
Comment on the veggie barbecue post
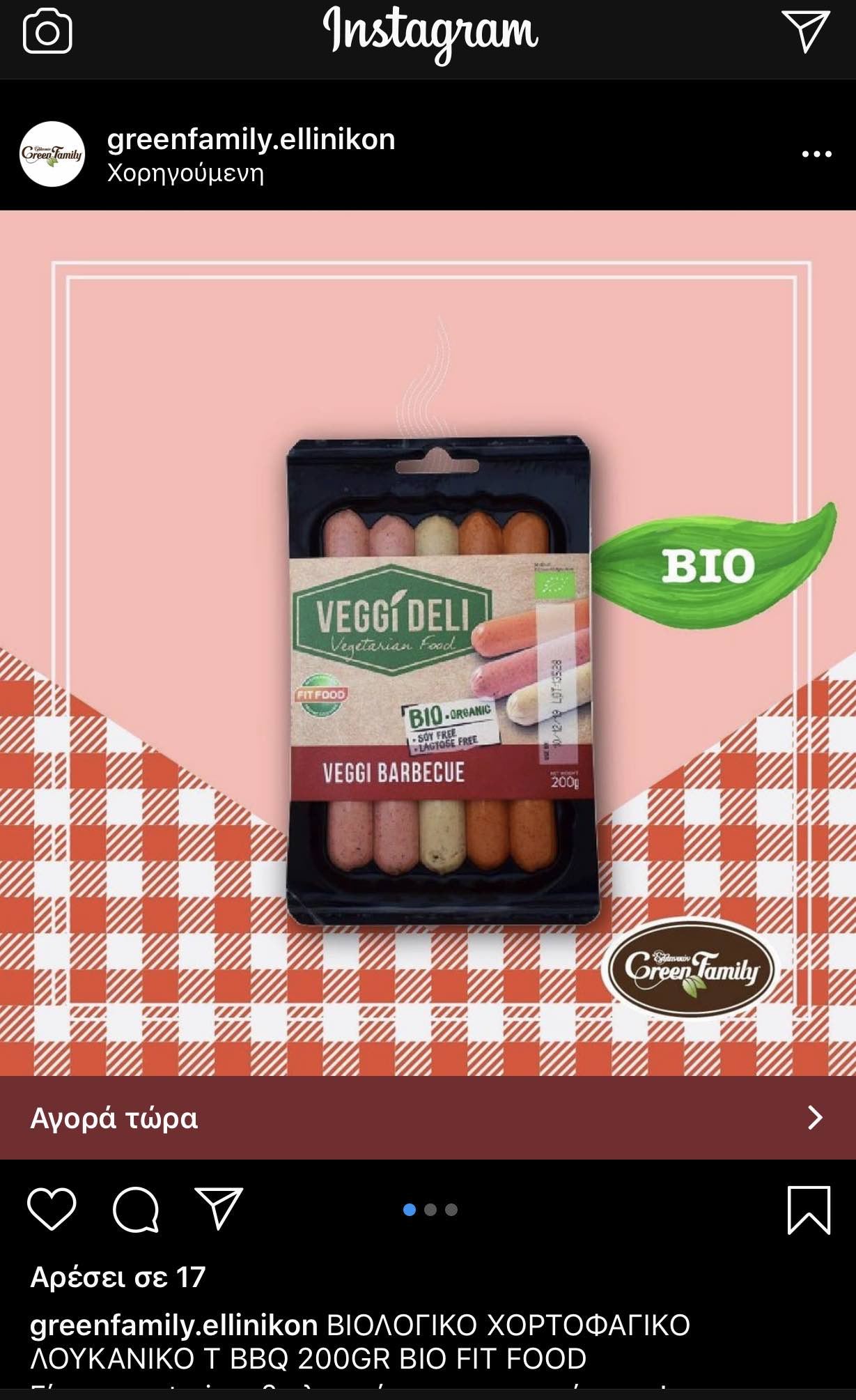136,1209
